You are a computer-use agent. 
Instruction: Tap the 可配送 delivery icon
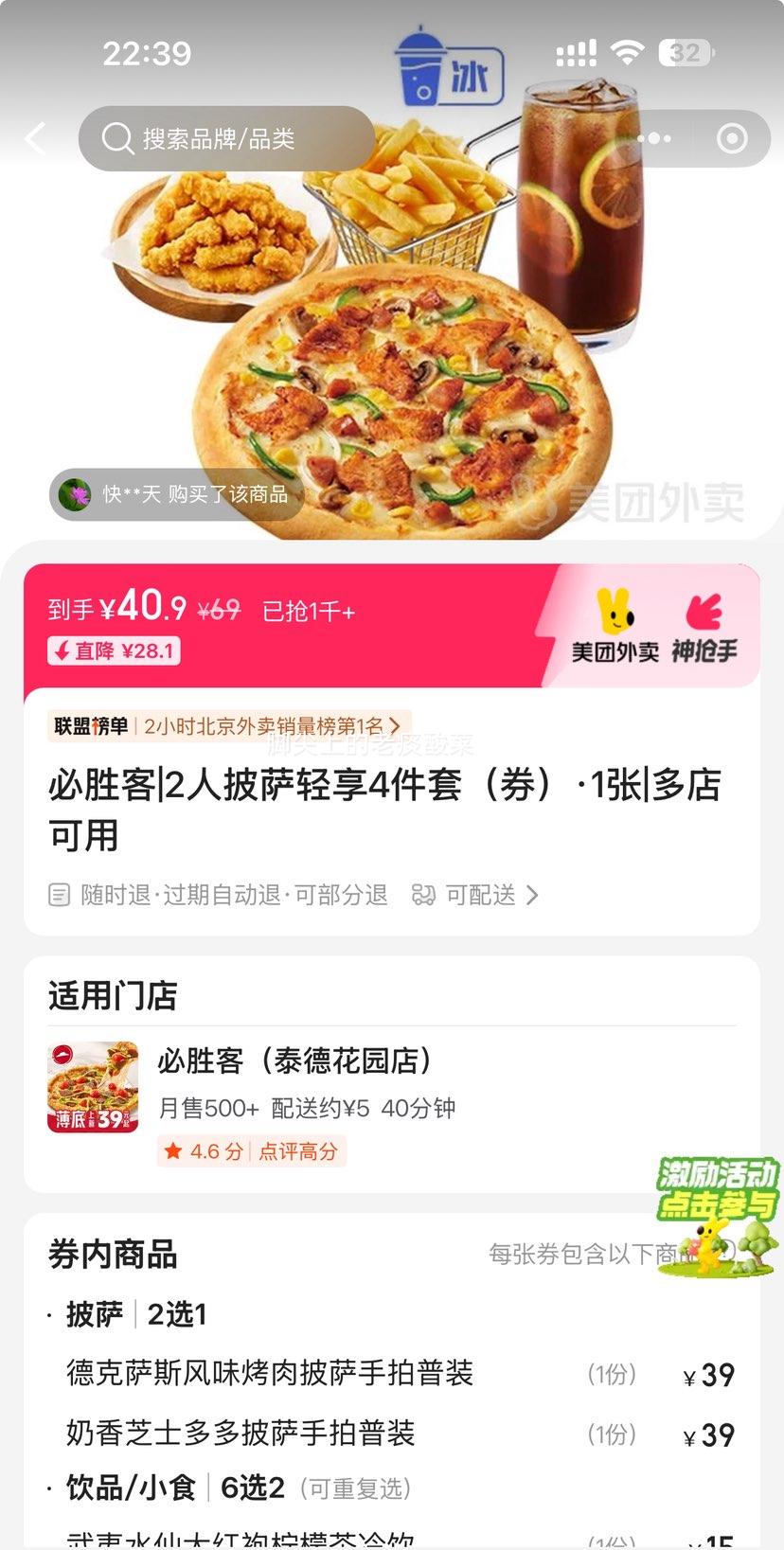click(423, 895)
